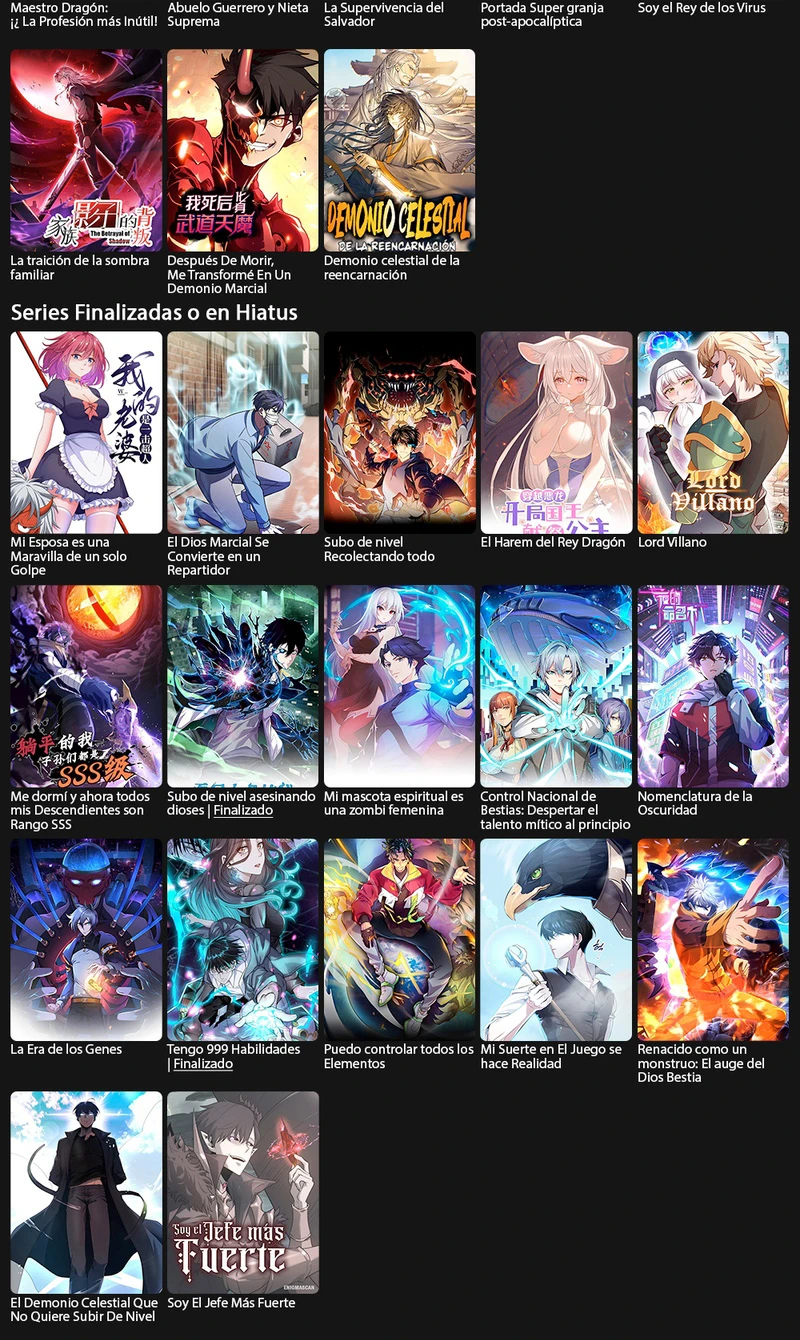Image resolution: width=800 pixels, height=1340 pixels.
Task: Open the Lord Villano series
Action: pos(713,432)
